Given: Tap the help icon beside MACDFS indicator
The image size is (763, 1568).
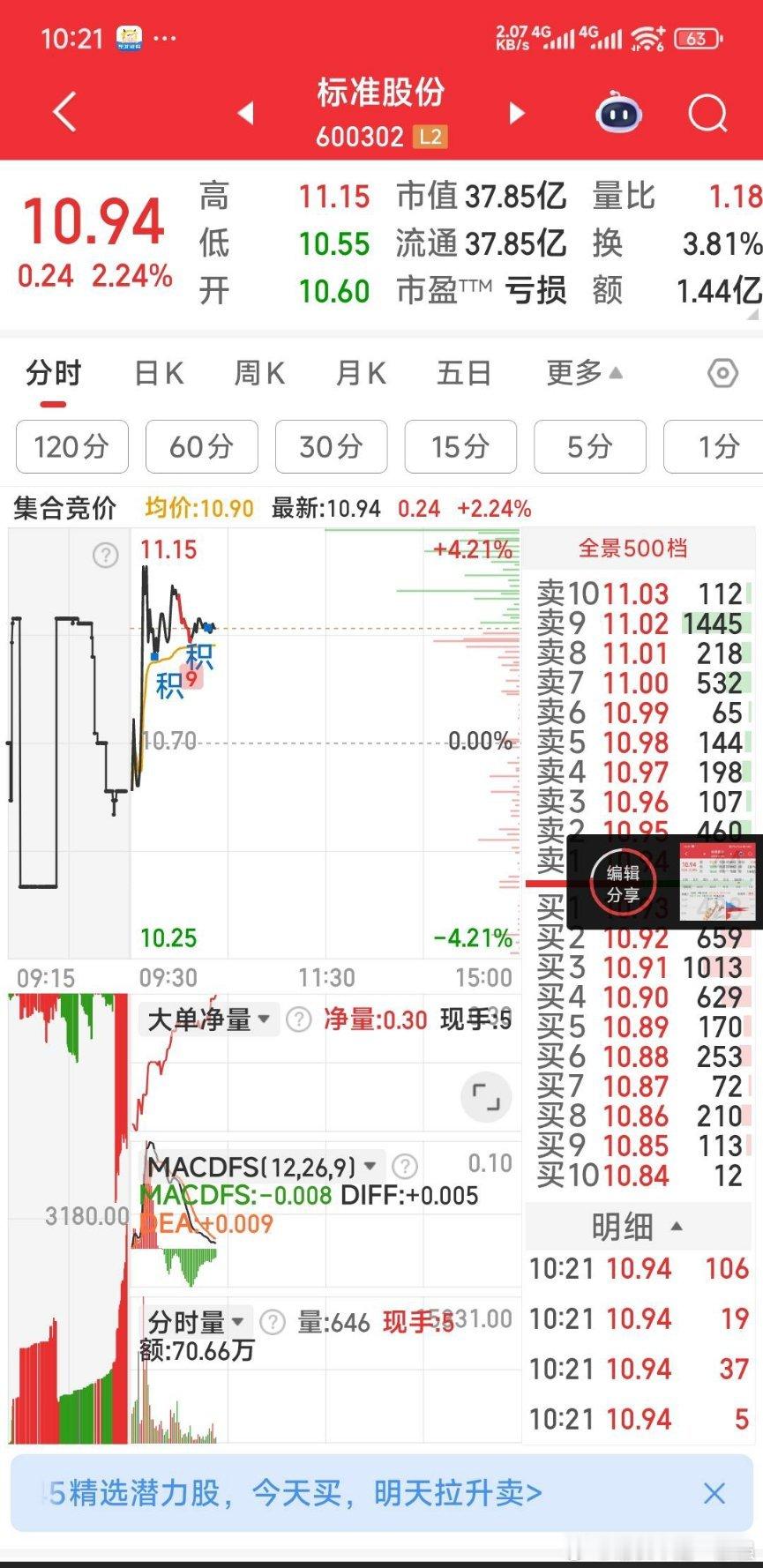Looking at the screenshot, I should pyautogui.click(x=404, y=1166).
